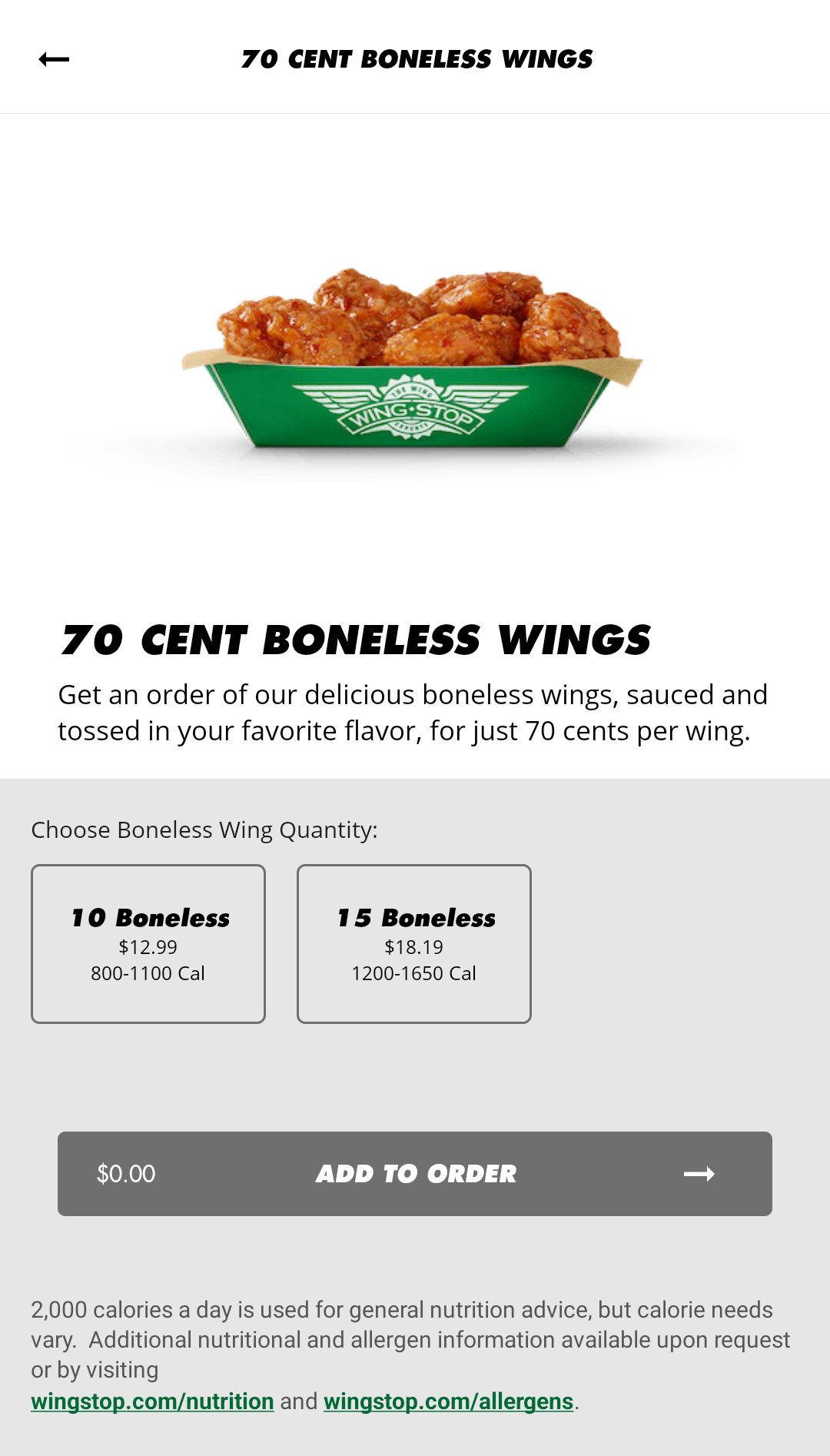The width and height of the screenshot is (830, 1456).
Task: Click the 70 CENT BONELESS WINGS header bar title
Action: click(x=415, y=59)
